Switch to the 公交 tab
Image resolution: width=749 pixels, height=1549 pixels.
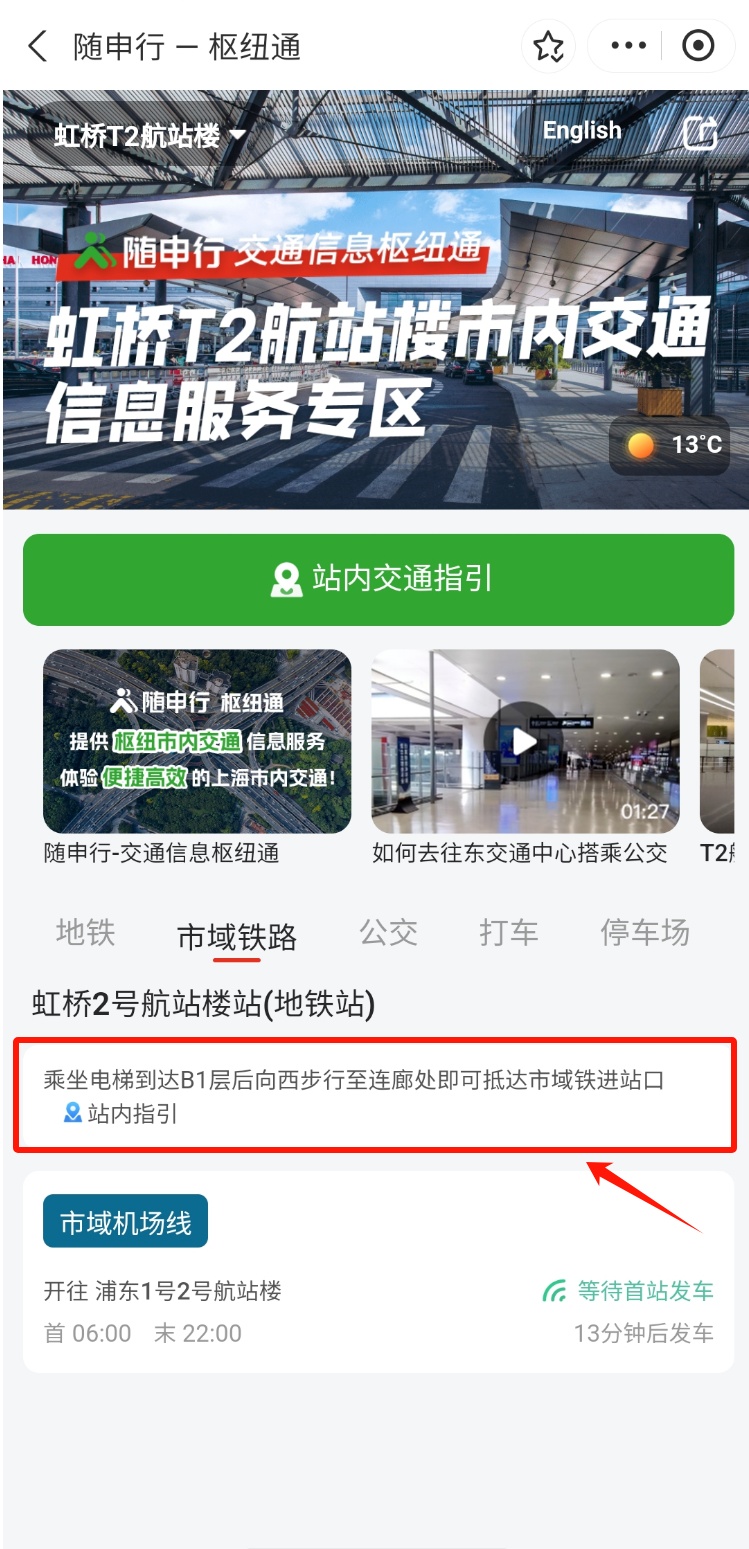click(388, 933)
